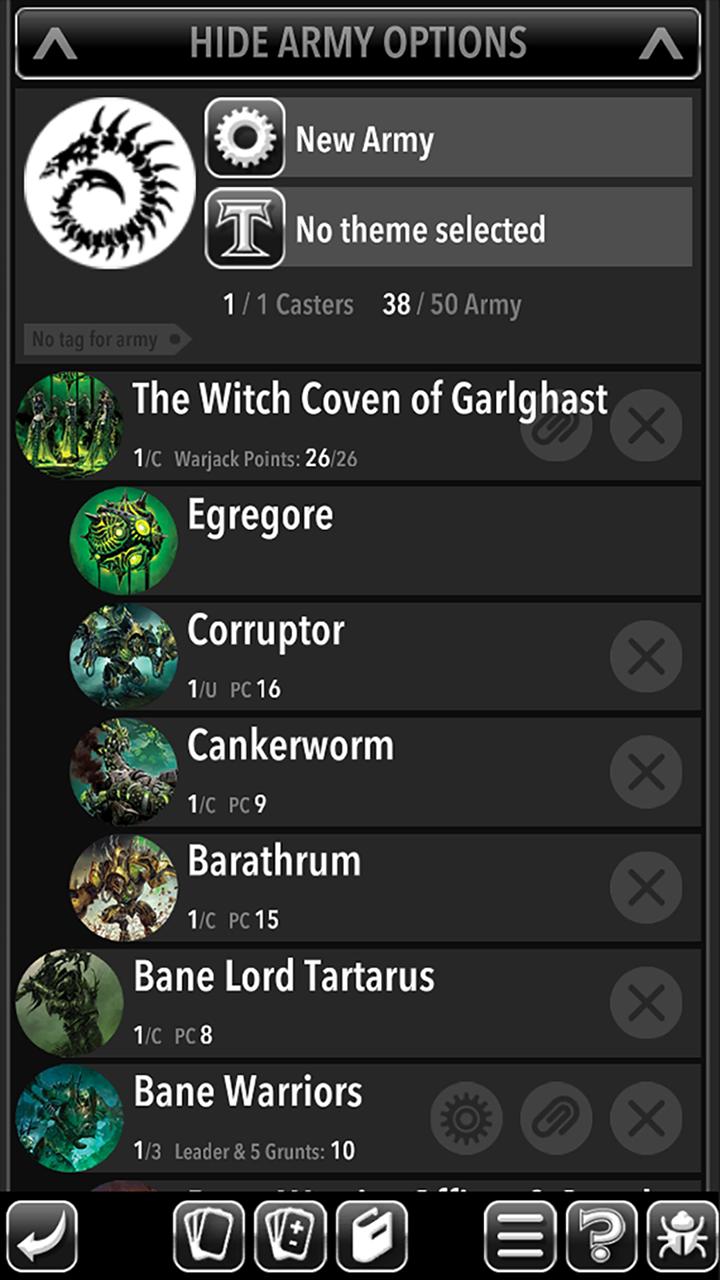The image size is (720, 1280).
Task: Open New Army settings gear
Action: 245,138
